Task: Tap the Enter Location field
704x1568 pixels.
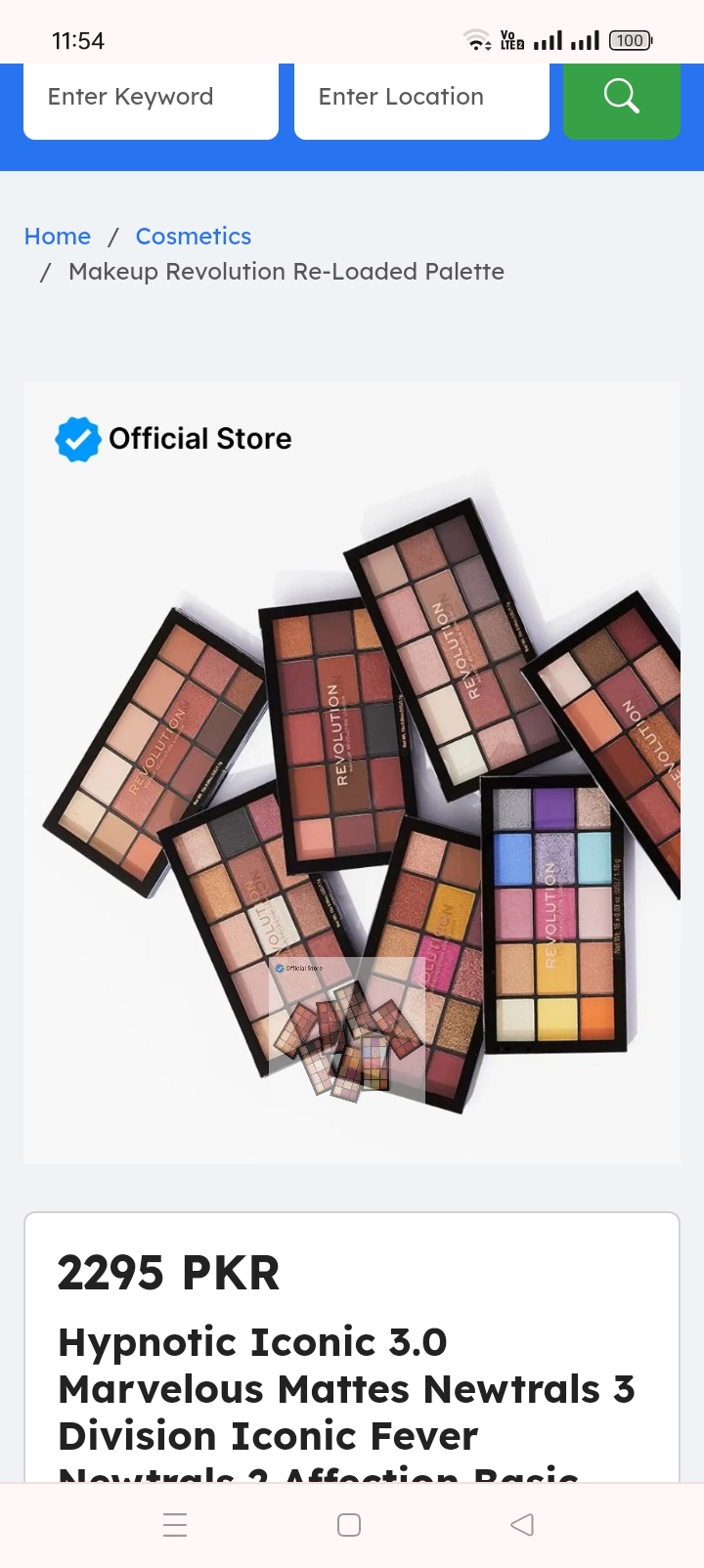Action: [421, 98]
